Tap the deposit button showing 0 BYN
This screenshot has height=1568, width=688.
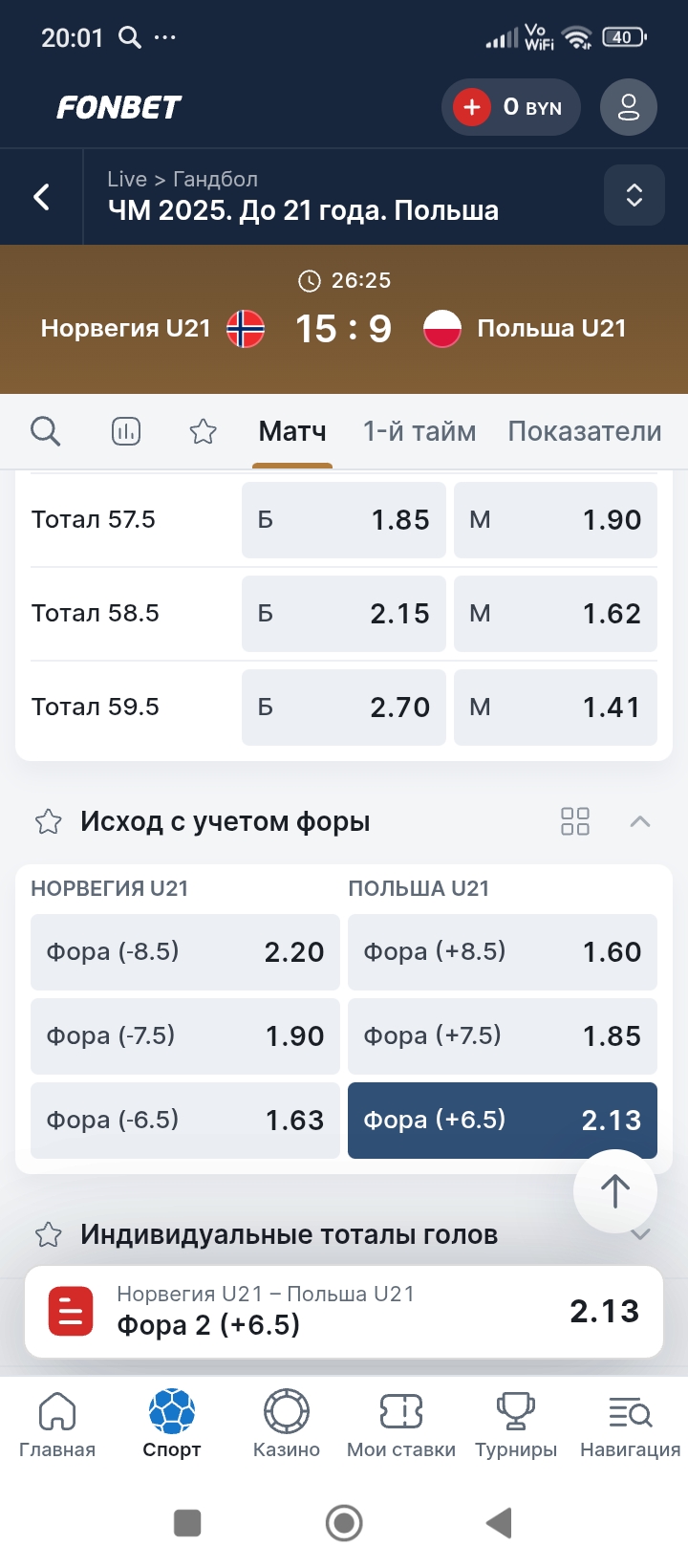point(511,107)
